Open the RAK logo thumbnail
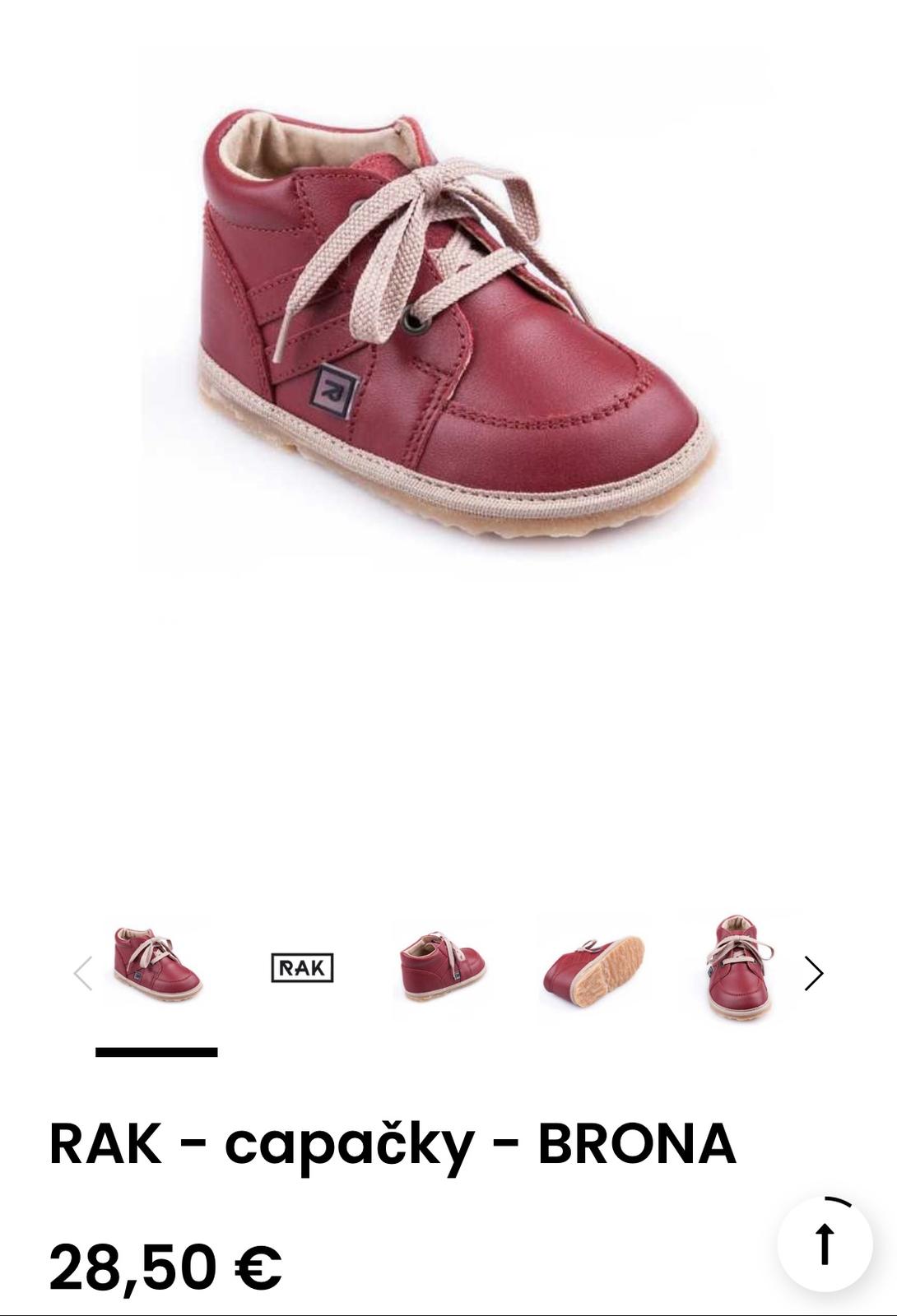The height and width of the screenshot is (1316, 897). pyautogui.click(x=302, y=968)
